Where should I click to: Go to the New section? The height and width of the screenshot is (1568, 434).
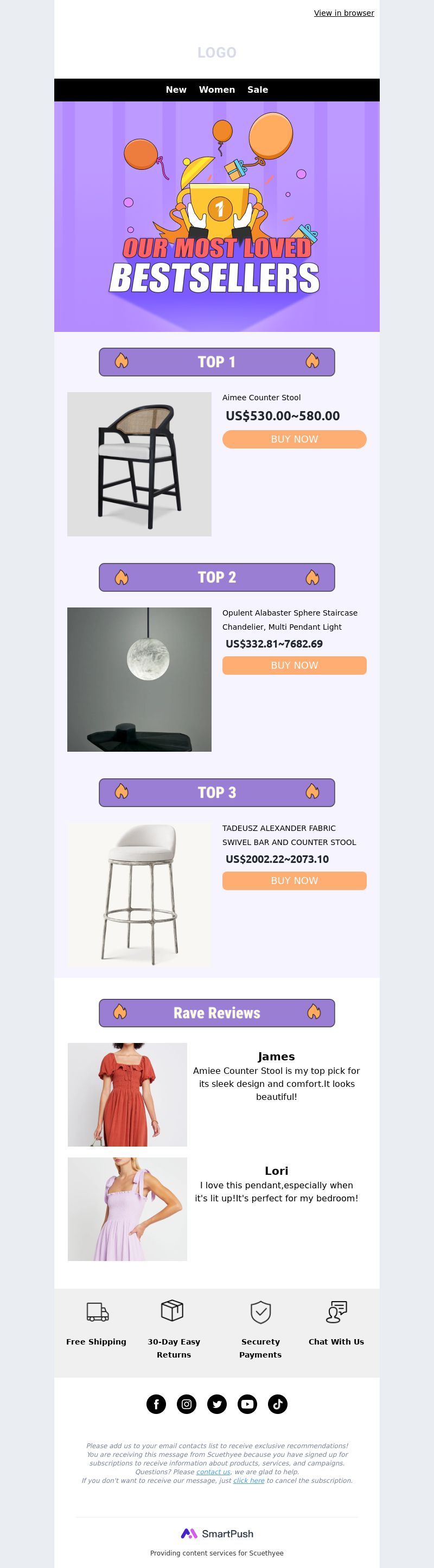[176, 89]
